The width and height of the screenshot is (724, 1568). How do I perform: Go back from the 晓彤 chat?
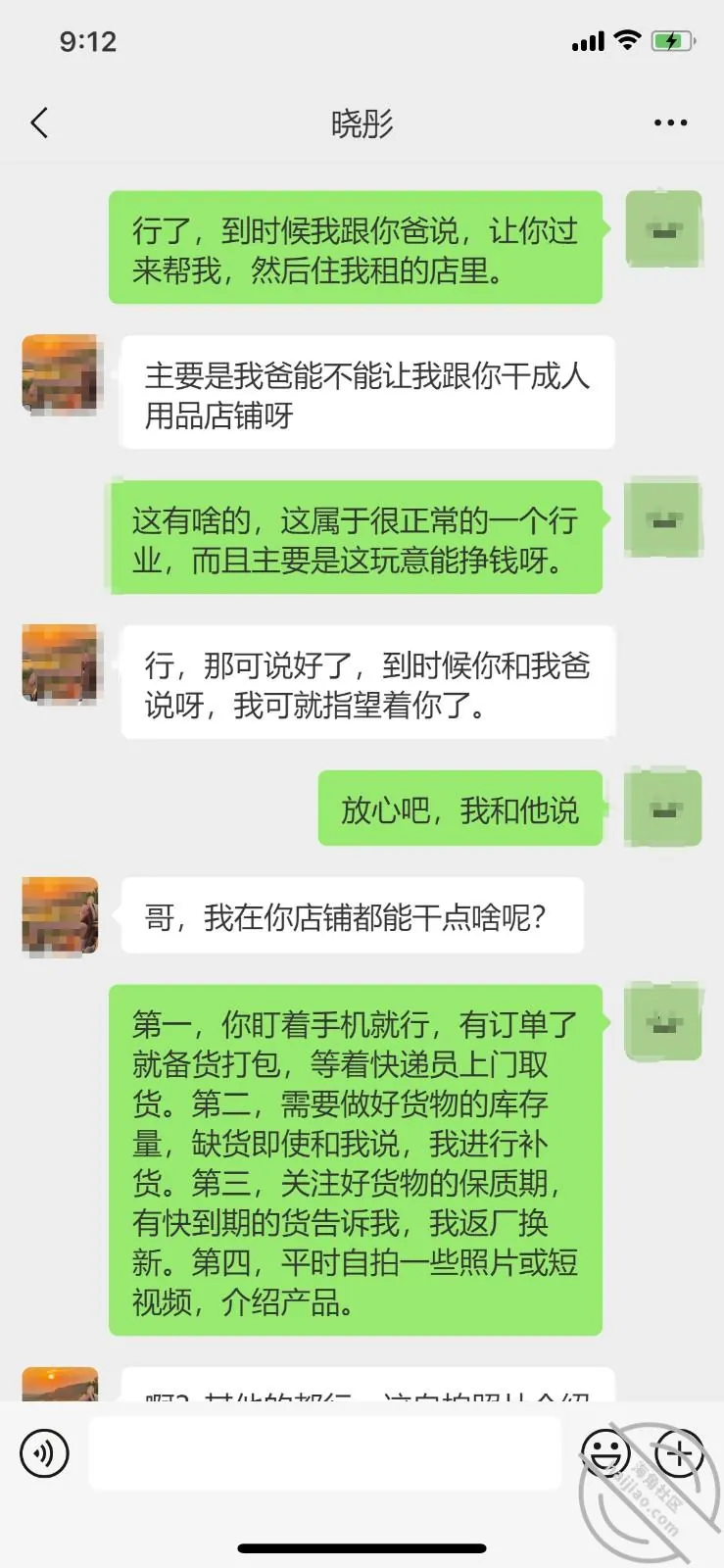(x=39, y=123)
